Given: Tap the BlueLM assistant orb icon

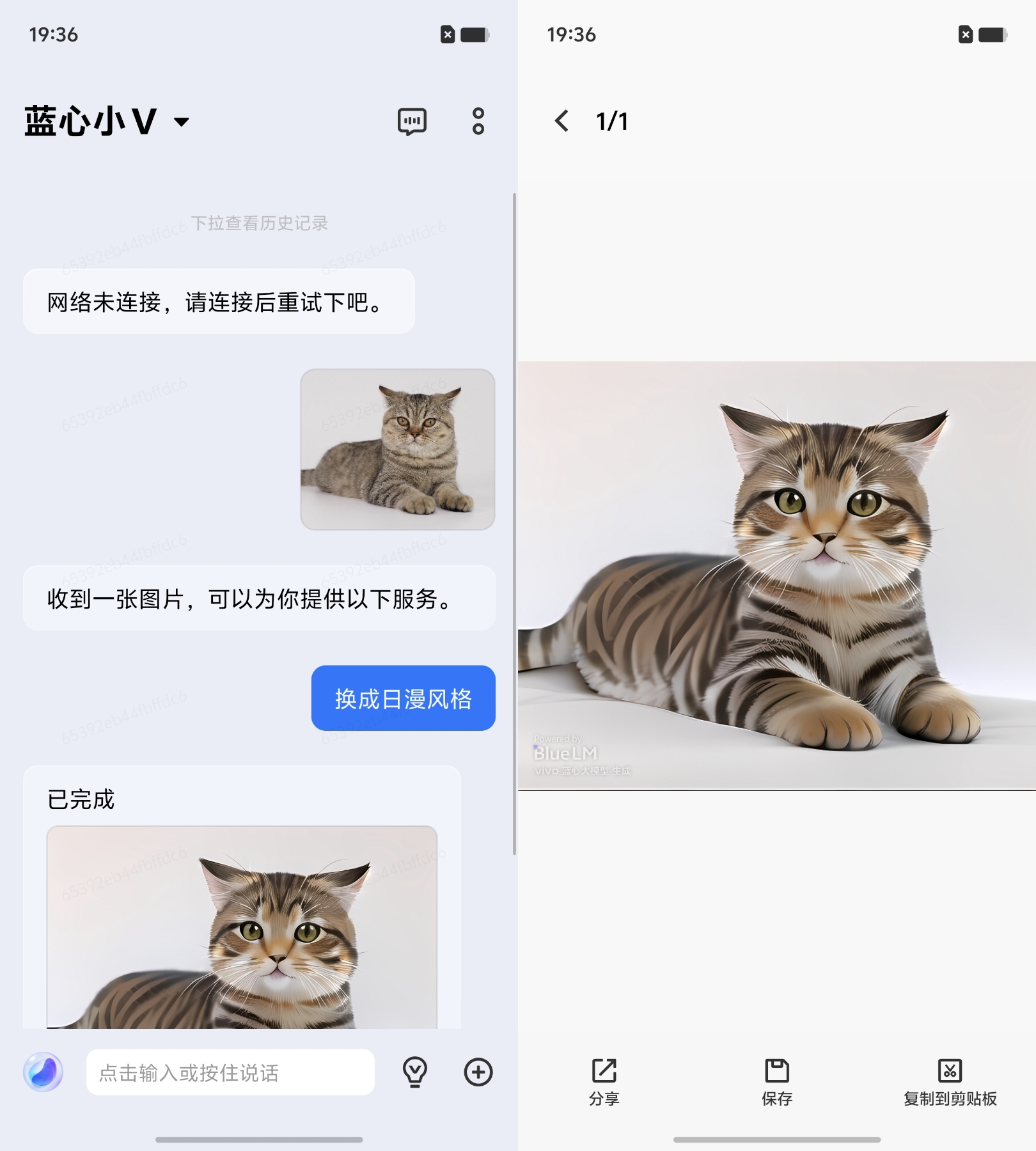Looking at the screenshot, I should tap(43, 1072).
